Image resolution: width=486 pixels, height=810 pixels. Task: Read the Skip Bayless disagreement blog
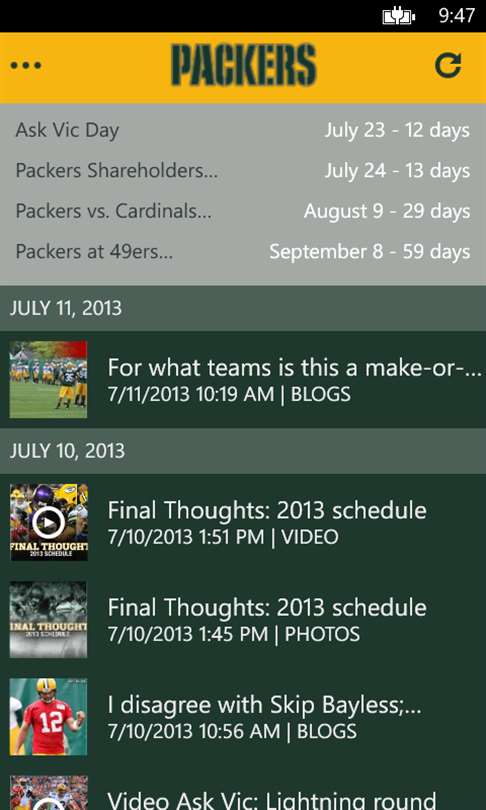pos(243,716)
